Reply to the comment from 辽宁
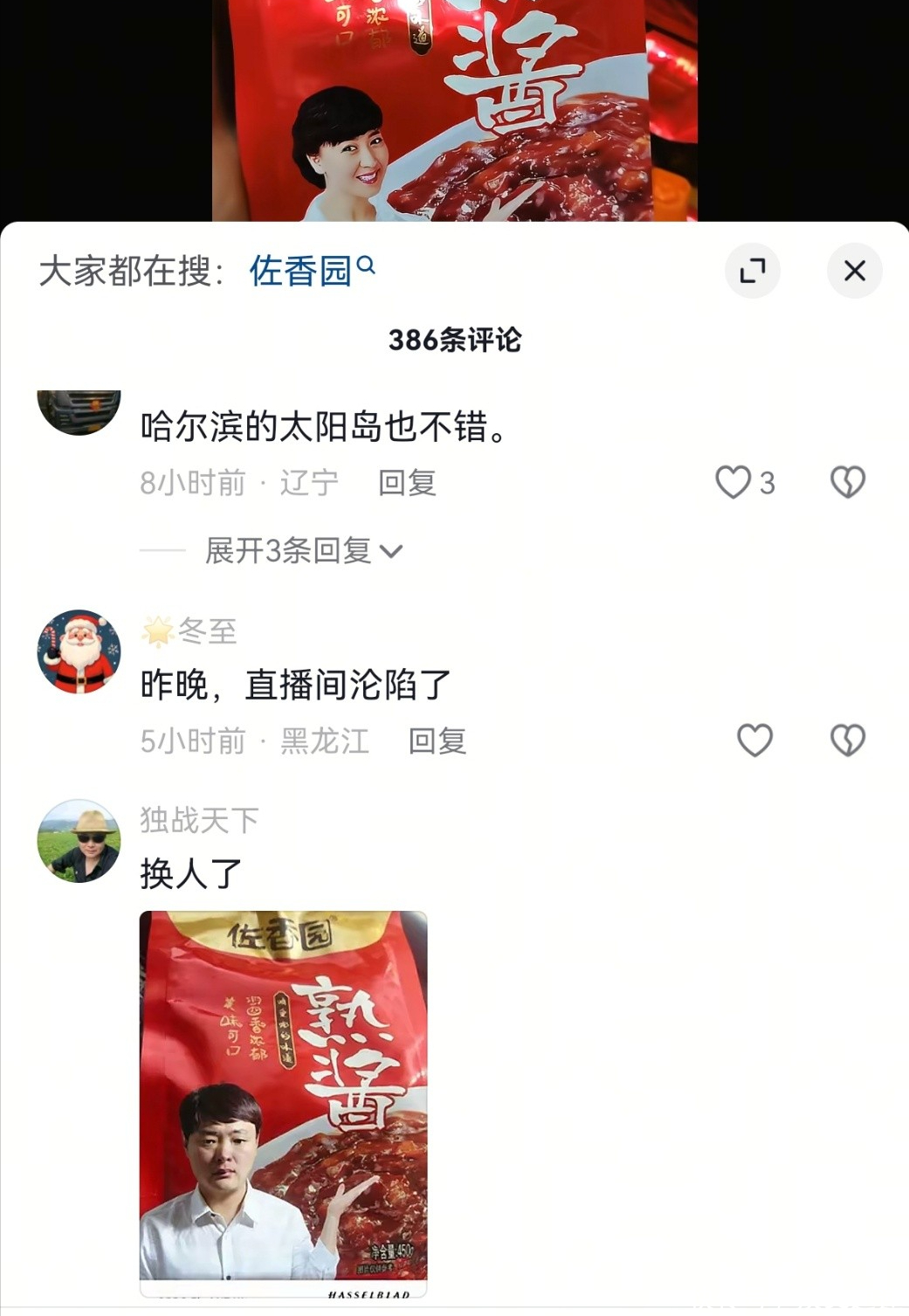 pos(407,482)
